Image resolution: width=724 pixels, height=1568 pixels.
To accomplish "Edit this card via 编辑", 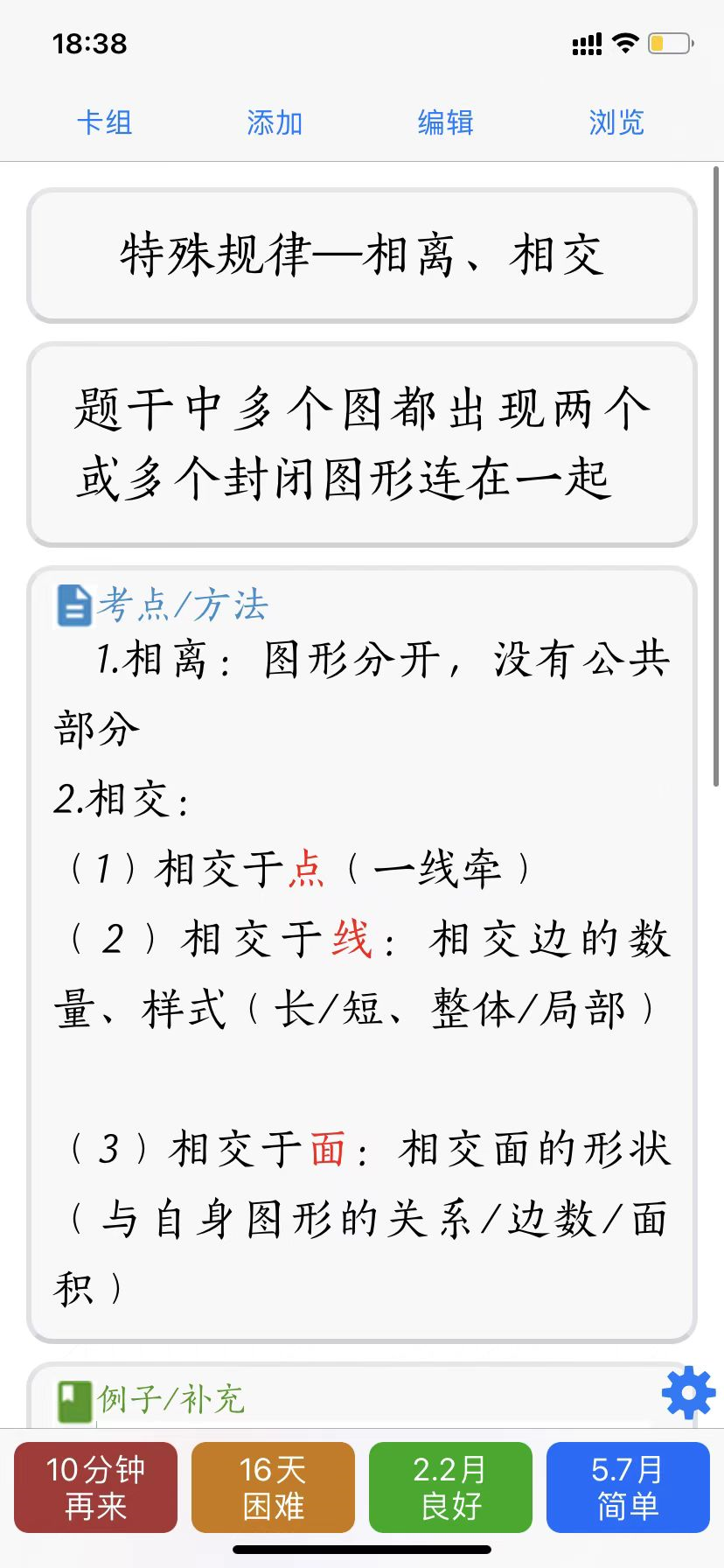I will coord(445,122).
